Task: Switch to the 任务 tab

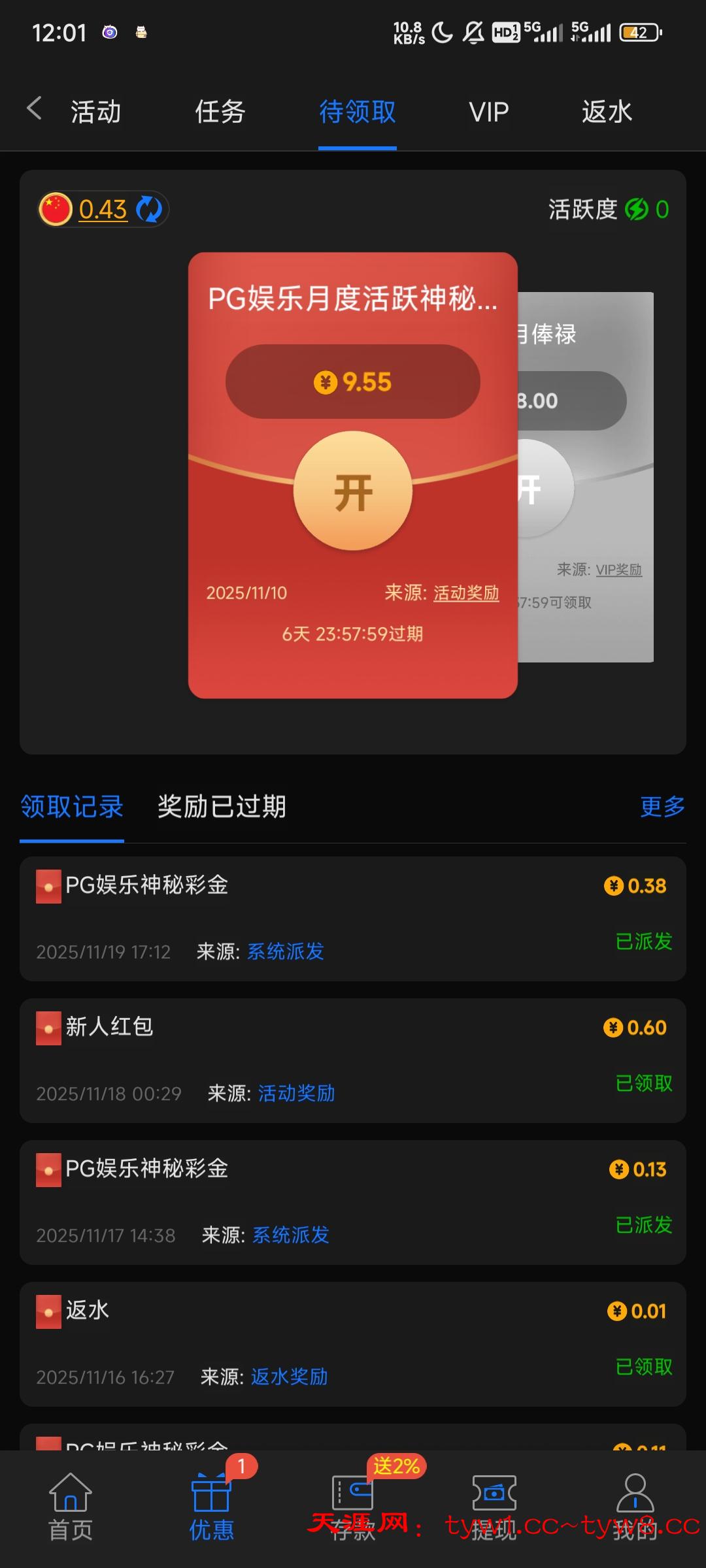Action: tap(220, 112)
